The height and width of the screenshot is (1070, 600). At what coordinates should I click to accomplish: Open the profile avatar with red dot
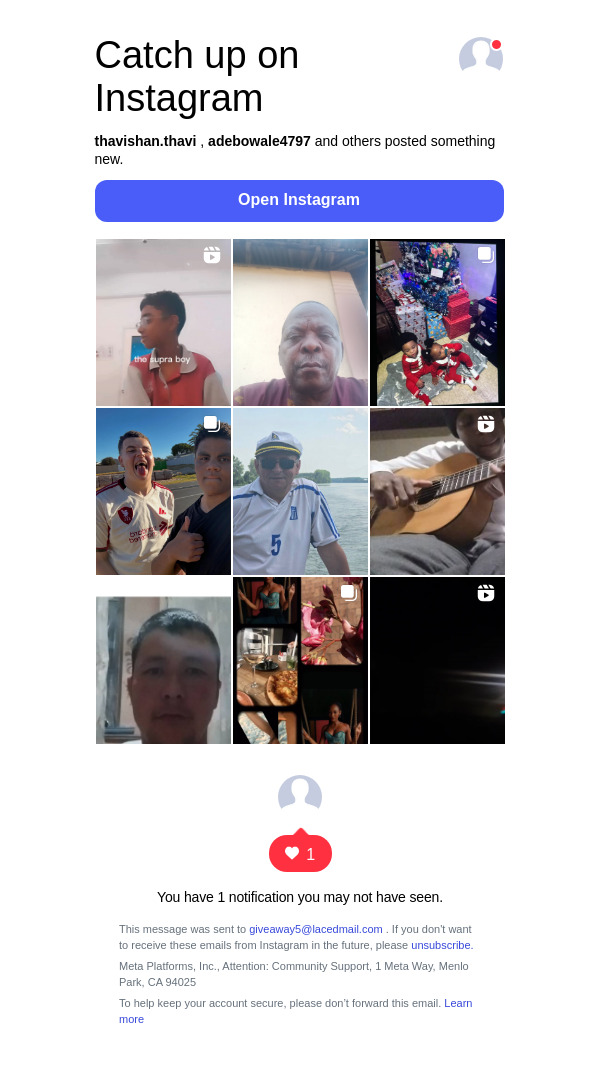(x=480, y=56)
